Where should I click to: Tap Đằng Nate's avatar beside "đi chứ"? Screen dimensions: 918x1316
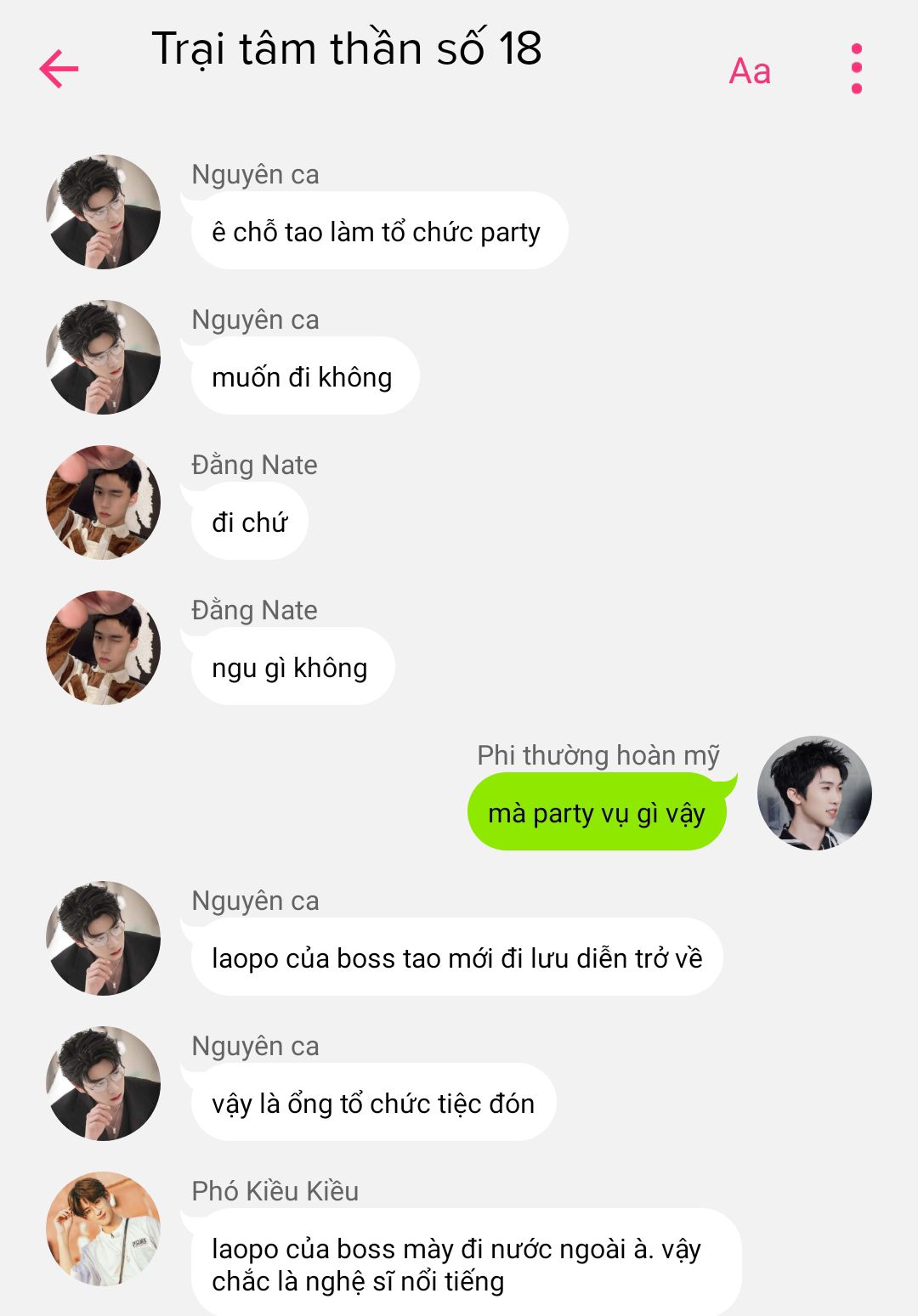[x=103, y=502]
